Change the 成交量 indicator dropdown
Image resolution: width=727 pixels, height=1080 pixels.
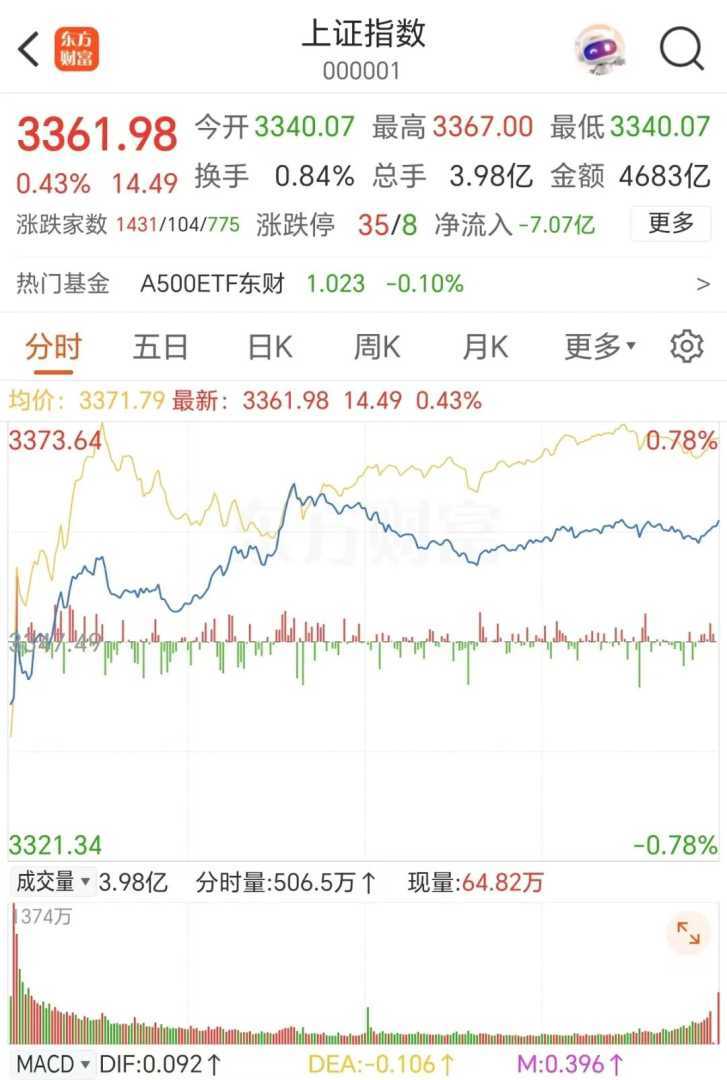pos(52,883)
